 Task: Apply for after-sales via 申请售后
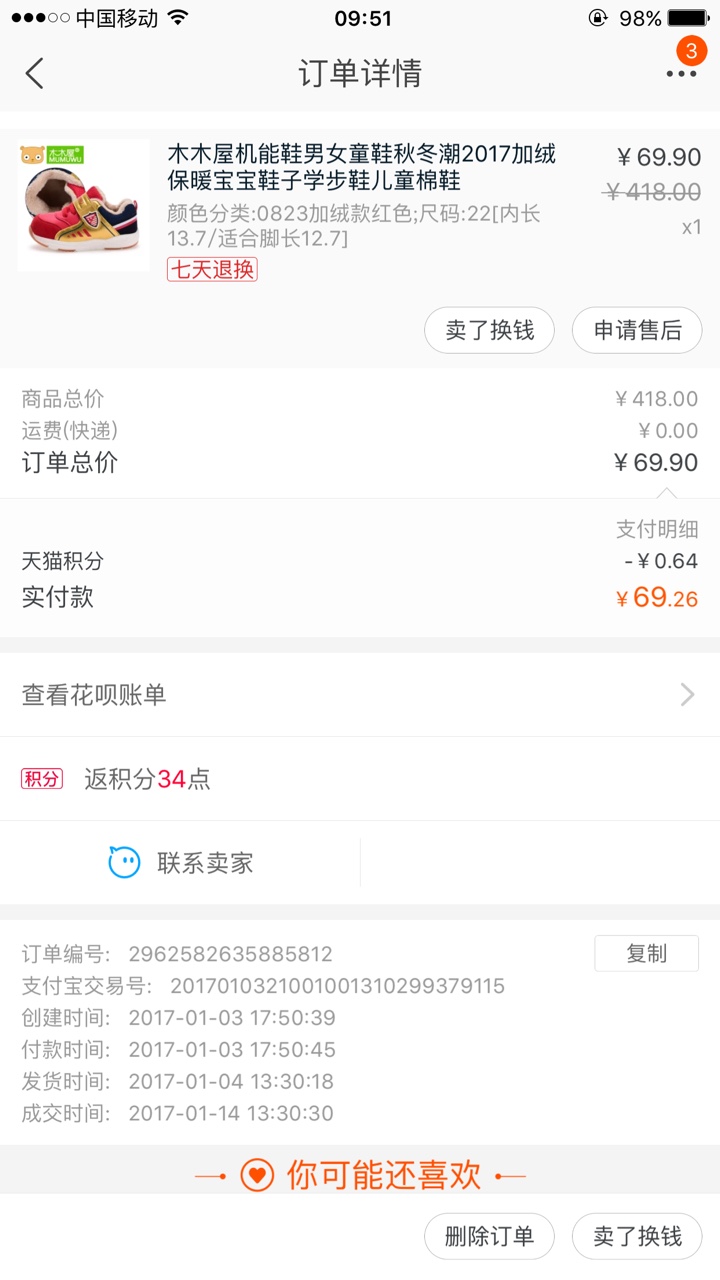pos(637,330)
